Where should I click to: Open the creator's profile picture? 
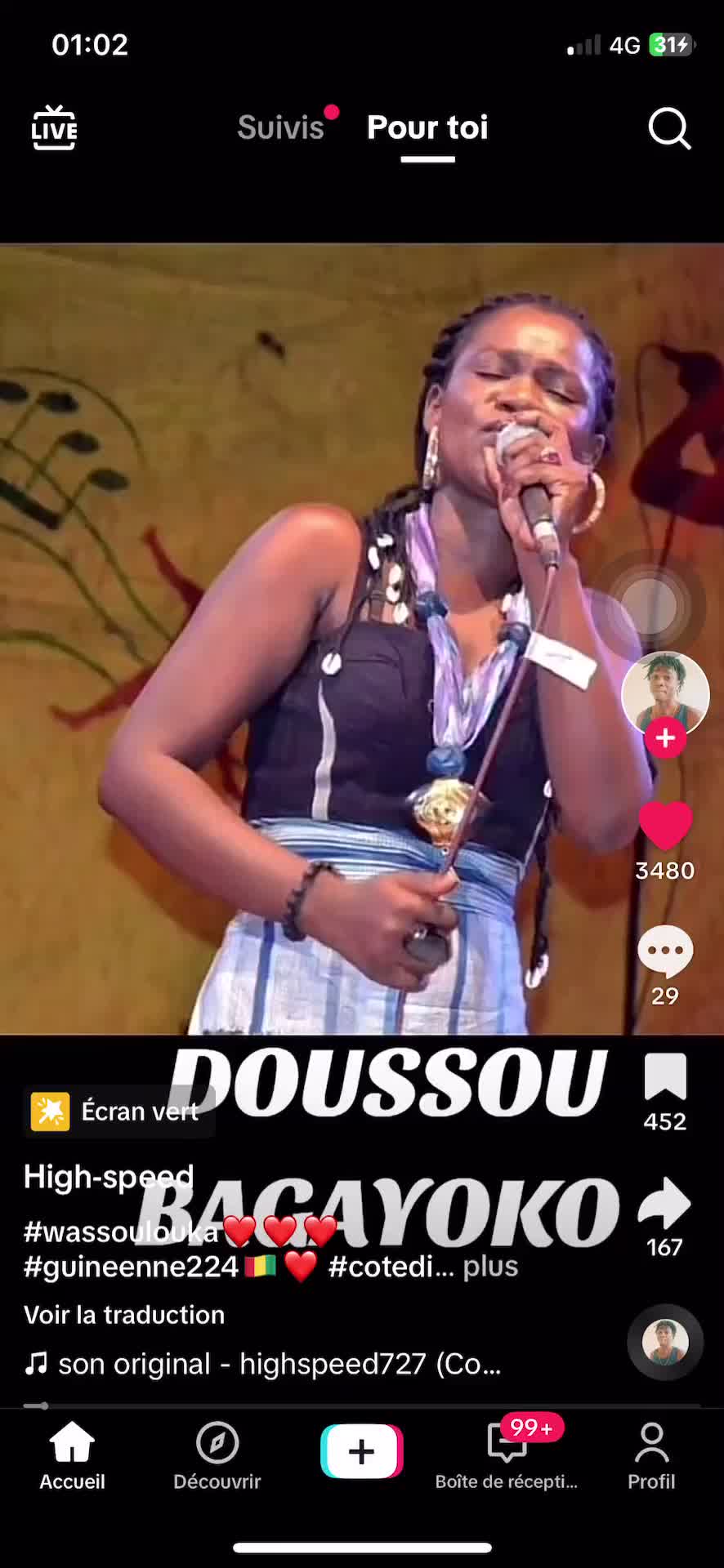[x=665, y=693]
